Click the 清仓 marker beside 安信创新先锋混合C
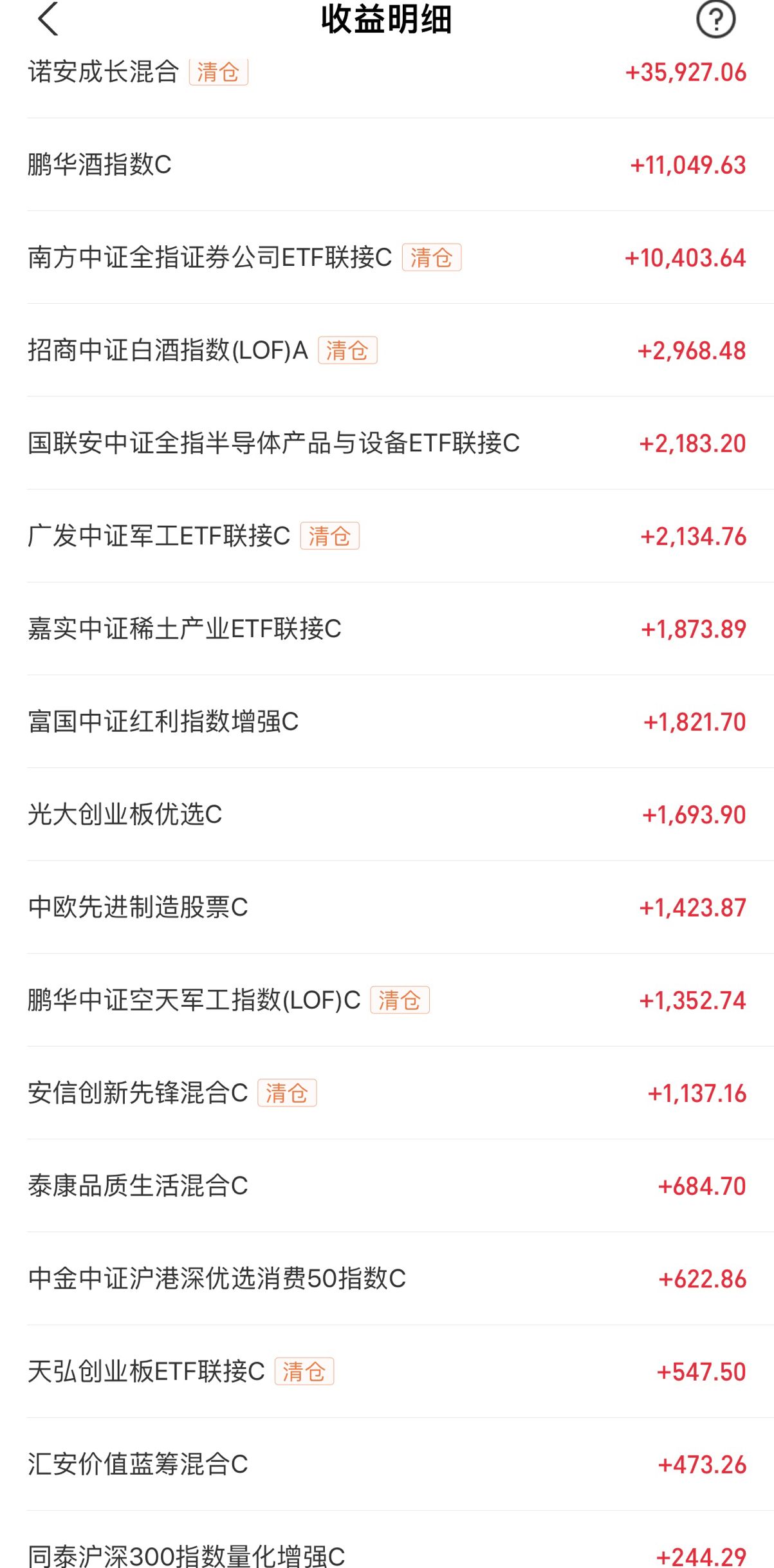Screen dimensions: 774x1568 pos(287,1093)
